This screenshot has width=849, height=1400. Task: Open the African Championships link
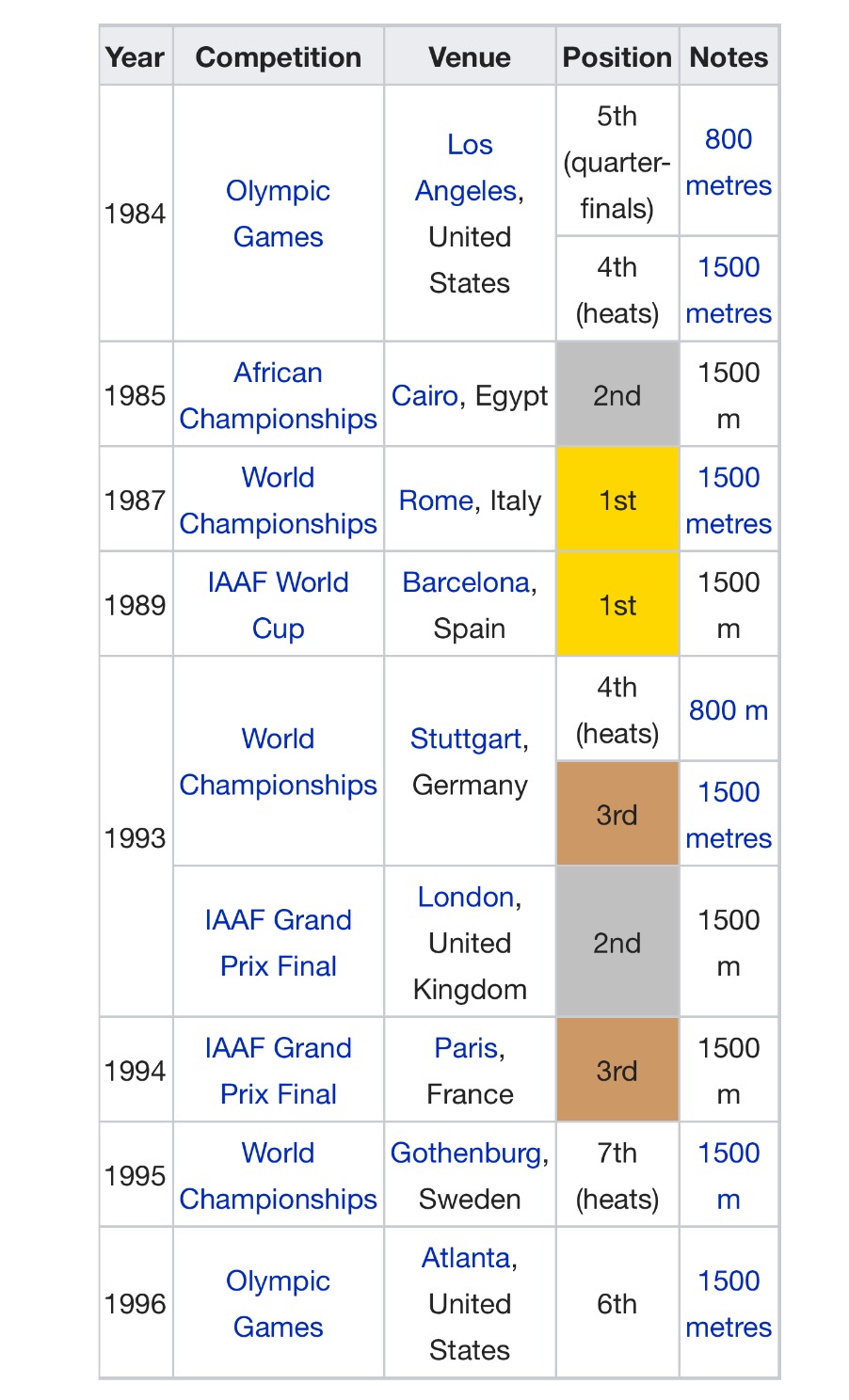[x=278, y=395]
